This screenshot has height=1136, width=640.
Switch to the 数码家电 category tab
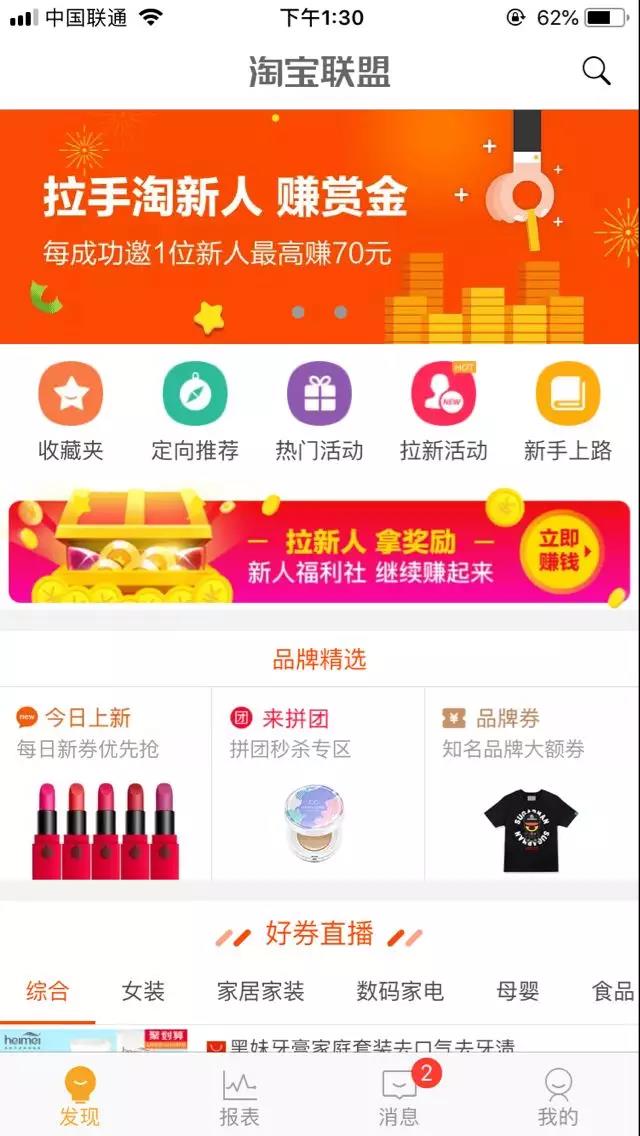400,991
